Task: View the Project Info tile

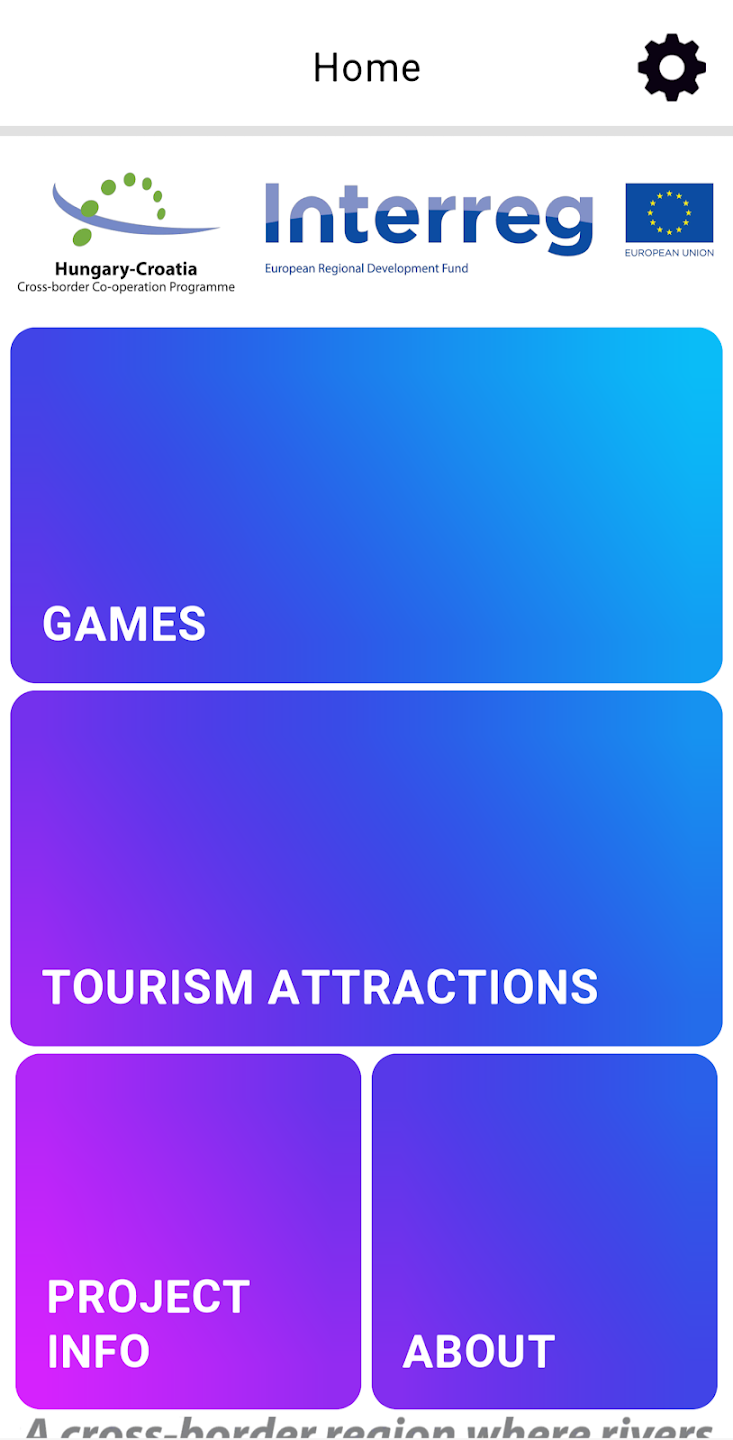Action: coord(188,1231)
